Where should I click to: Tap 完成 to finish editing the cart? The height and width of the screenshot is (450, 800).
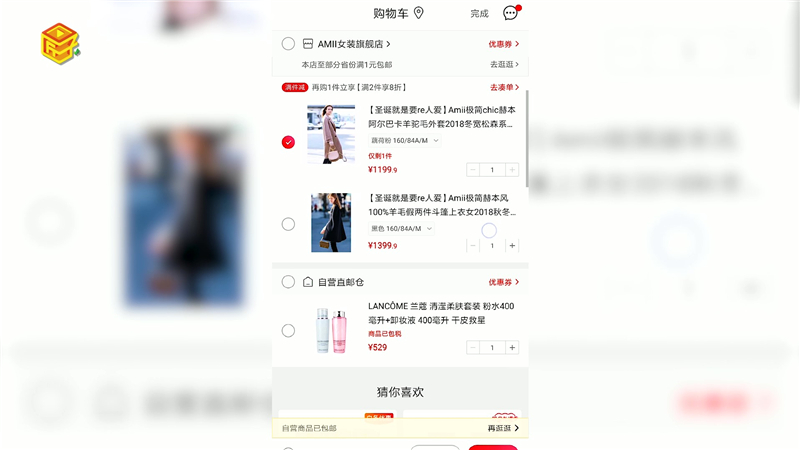click(x=480, y=14)
